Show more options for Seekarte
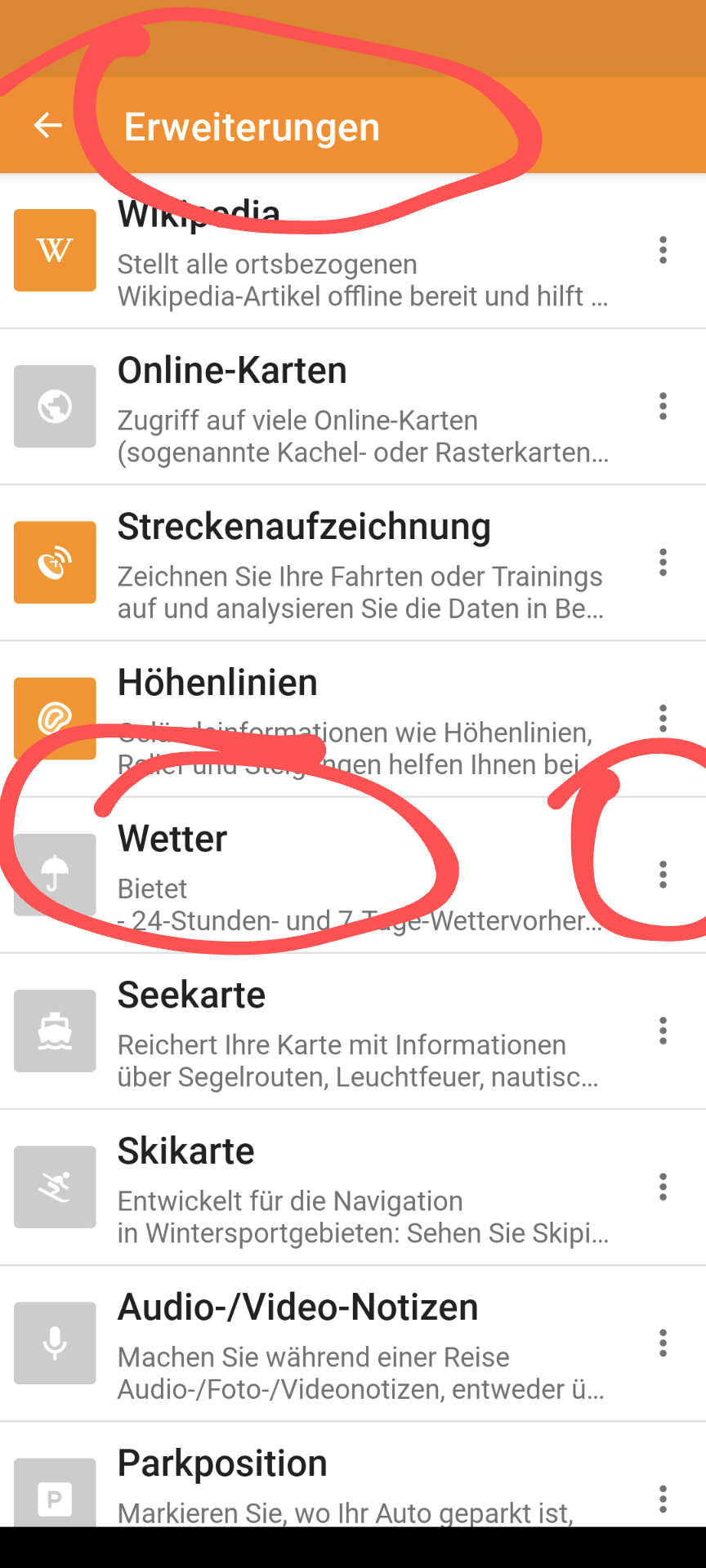Viewport: 706px width, 1568px height. [663, 1031]
